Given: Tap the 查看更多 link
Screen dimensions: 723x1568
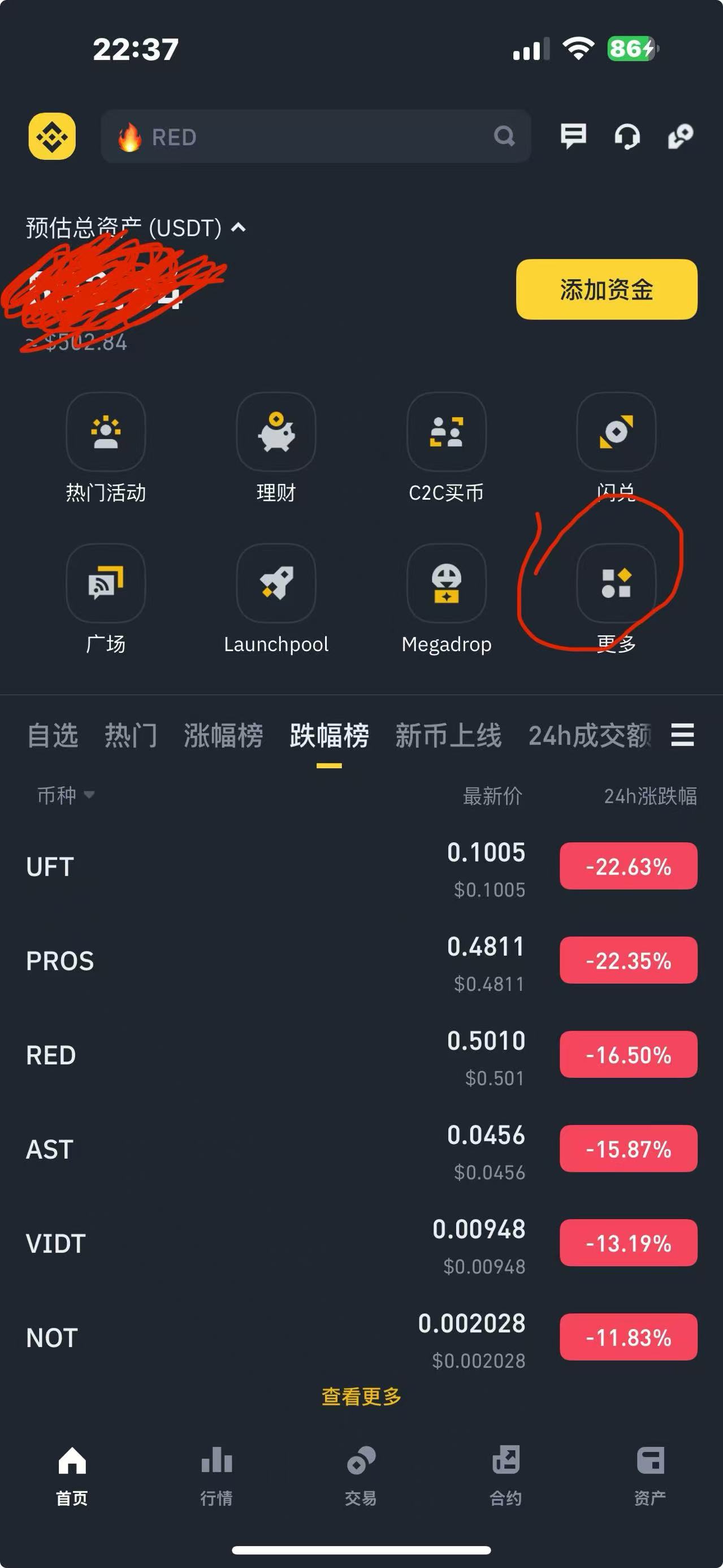Looking at the screenshot, I should (x=362, y=1396).
